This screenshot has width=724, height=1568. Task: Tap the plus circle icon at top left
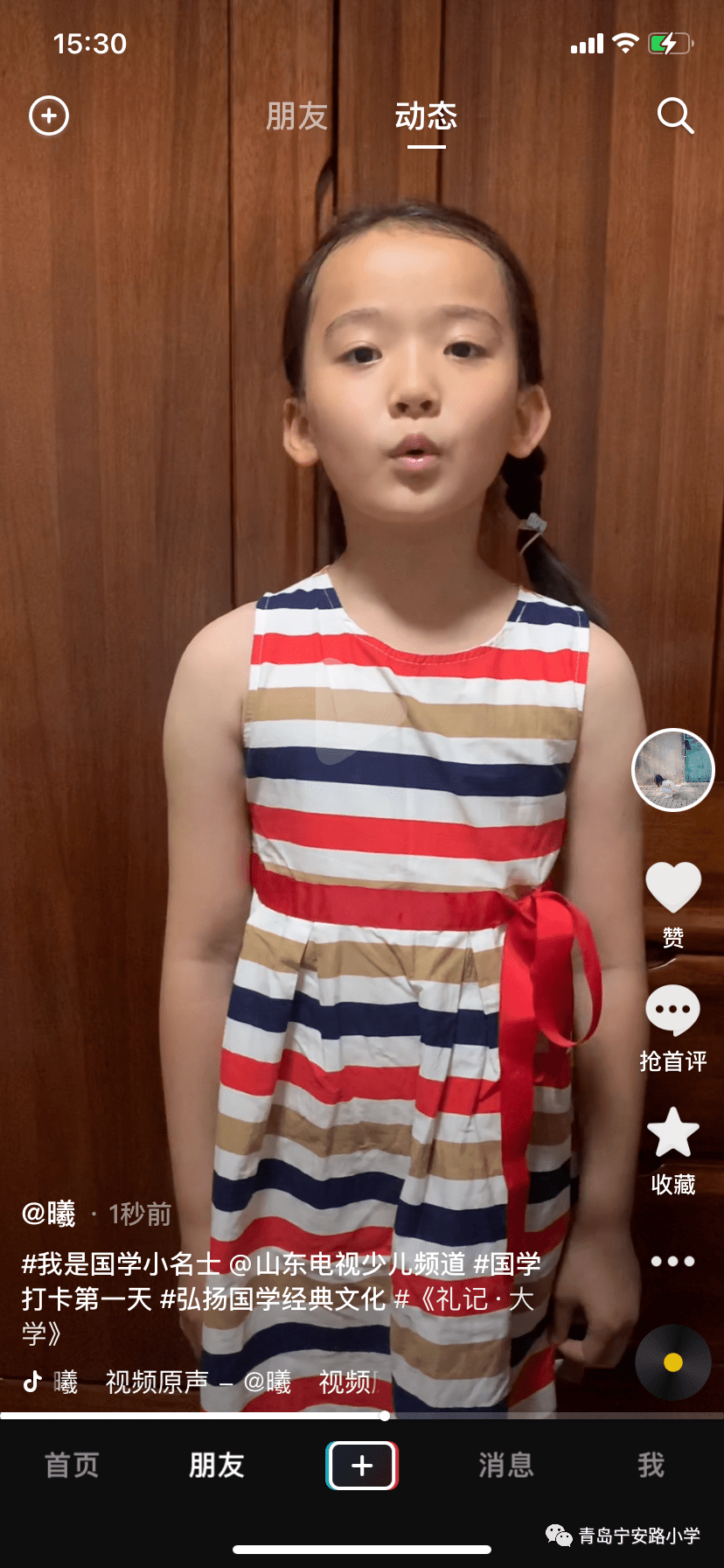(49, 115)
